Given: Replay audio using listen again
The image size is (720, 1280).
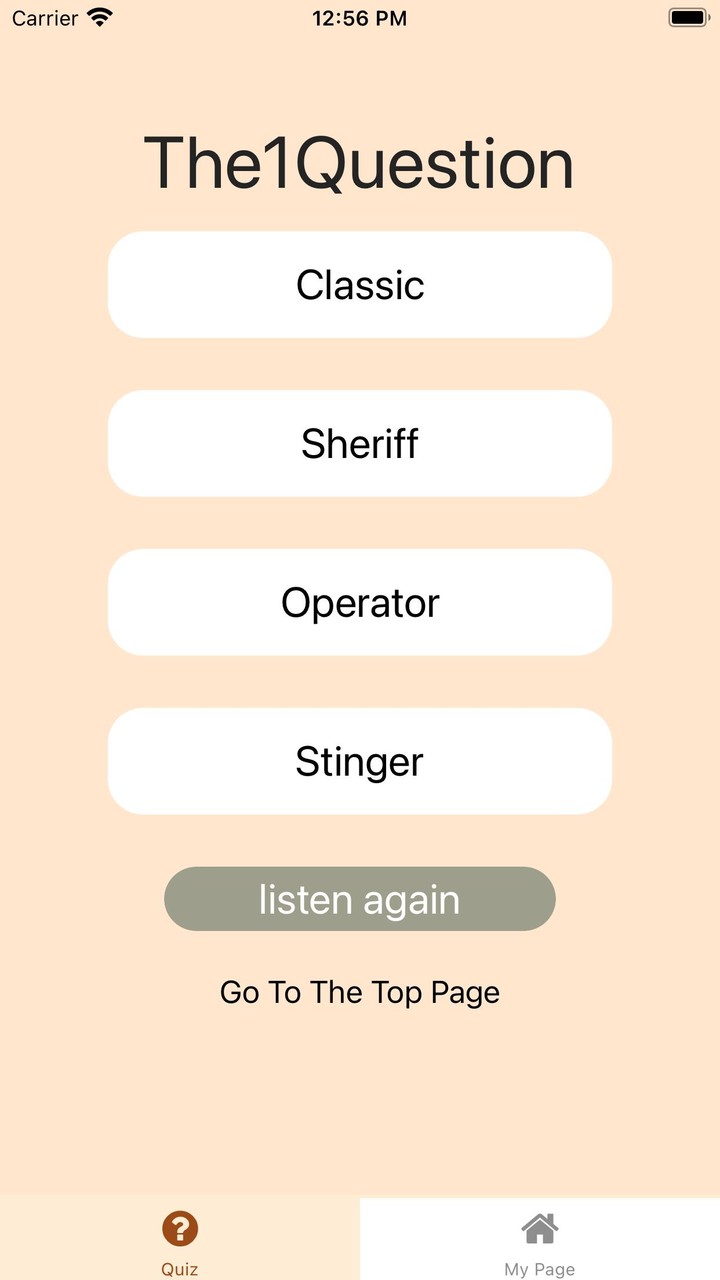Looking at the screenshot, I should (x=360, y=898).
